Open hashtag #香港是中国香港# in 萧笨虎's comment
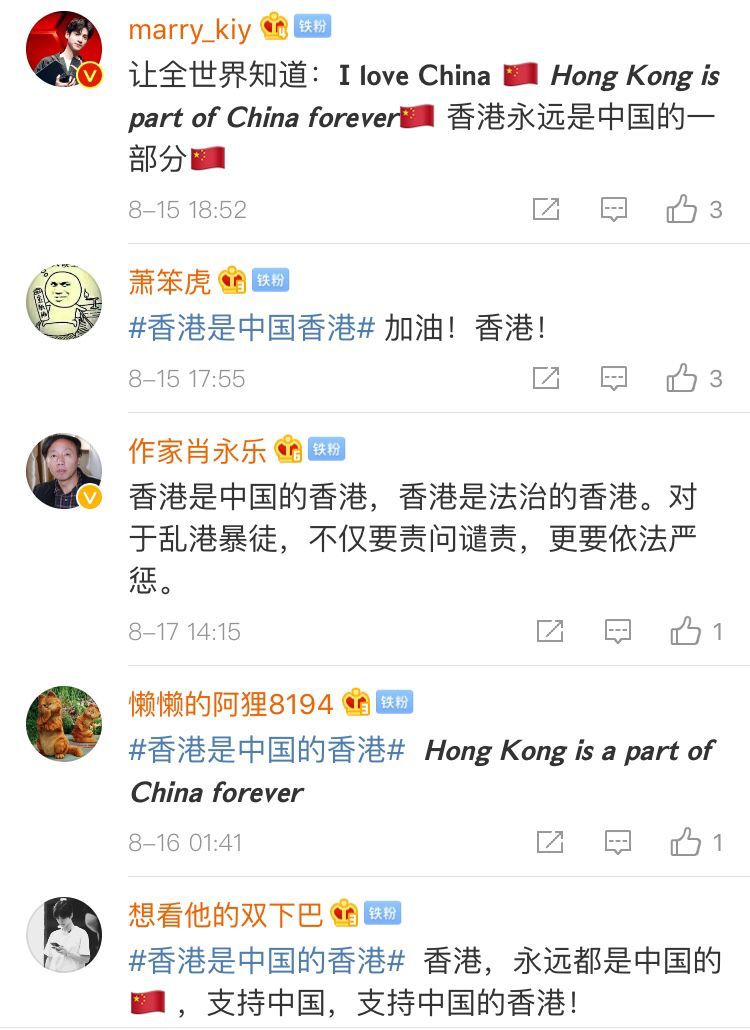Viewport: 750px width, 1030px height. pyautogui.click(x=252, y=328)
